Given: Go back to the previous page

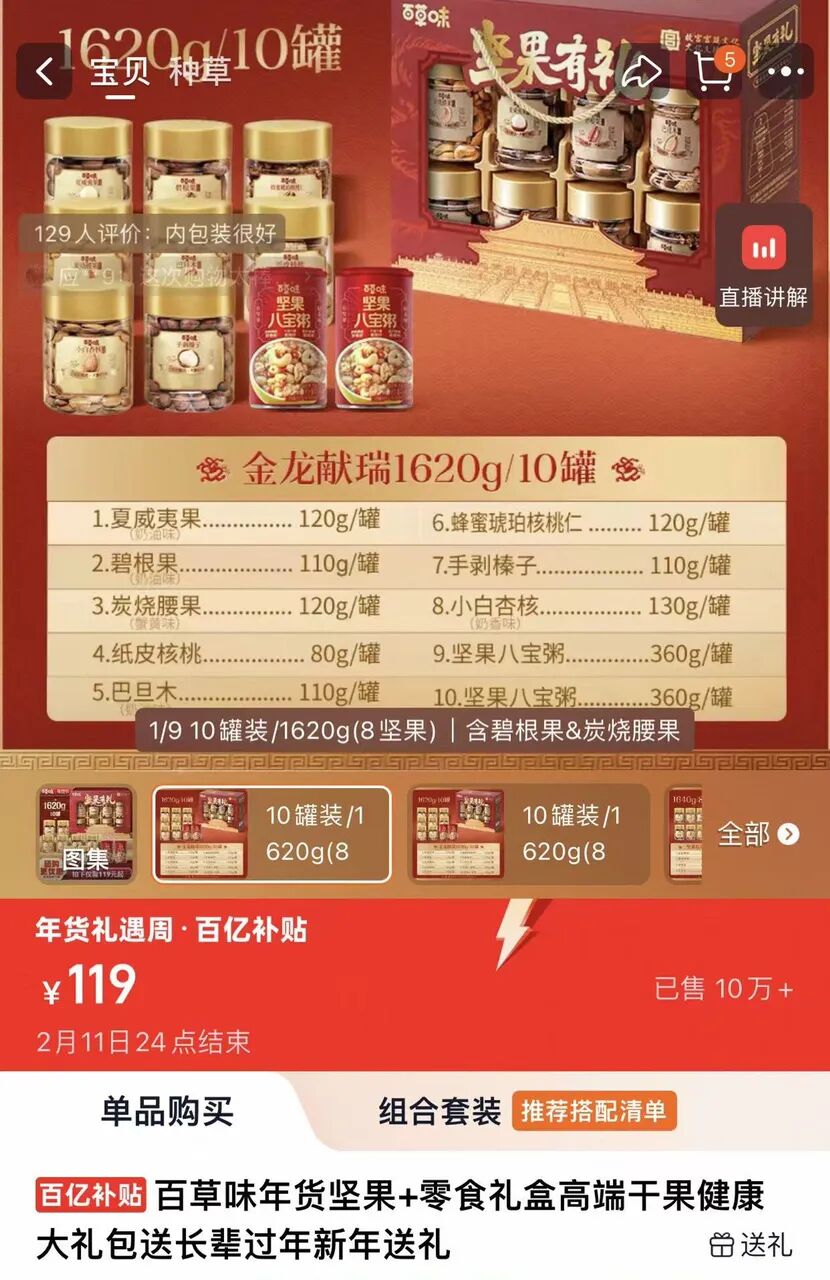Looking at the screenshot, I should pyautogui.click(x=44, y=72).
